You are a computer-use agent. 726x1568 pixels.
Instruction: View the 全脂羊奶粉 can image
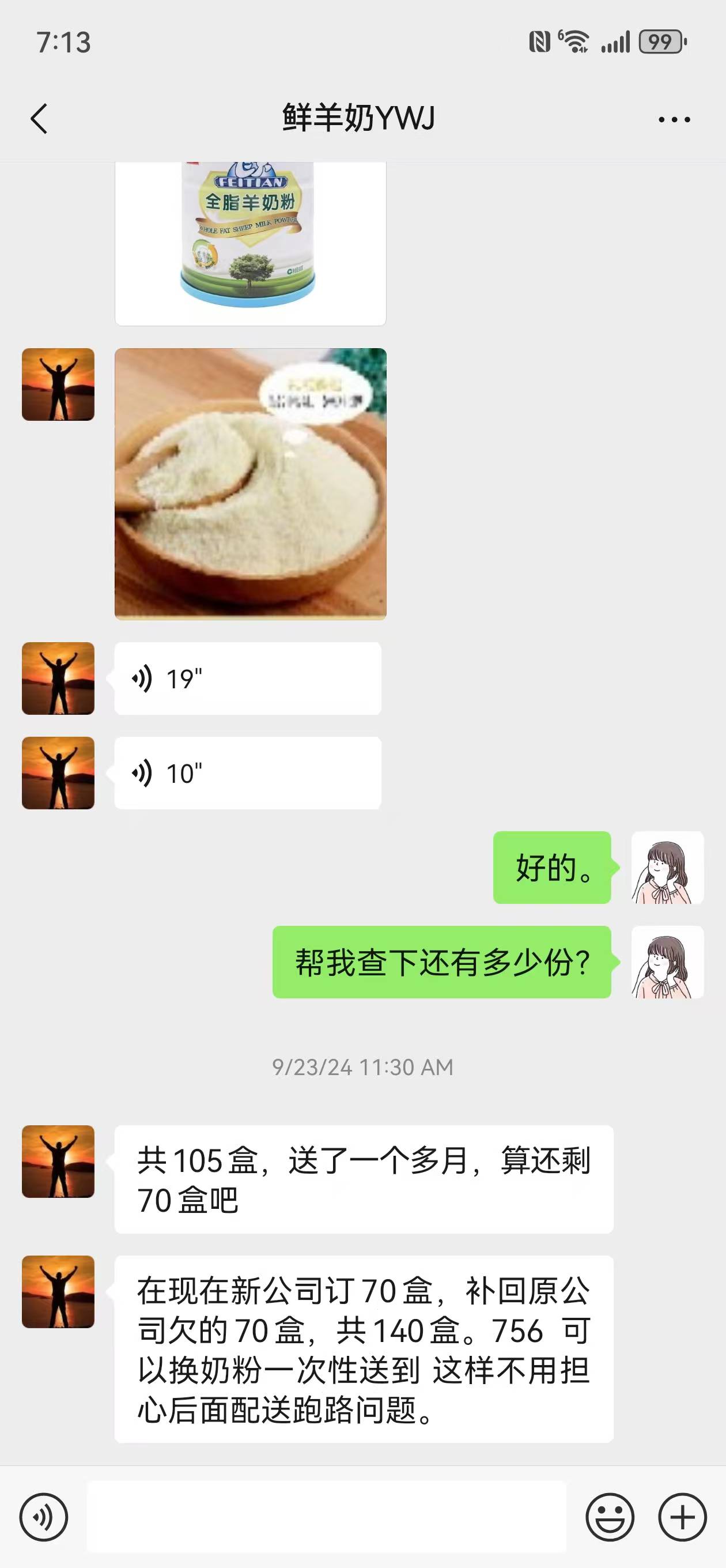tap(250, 243)
